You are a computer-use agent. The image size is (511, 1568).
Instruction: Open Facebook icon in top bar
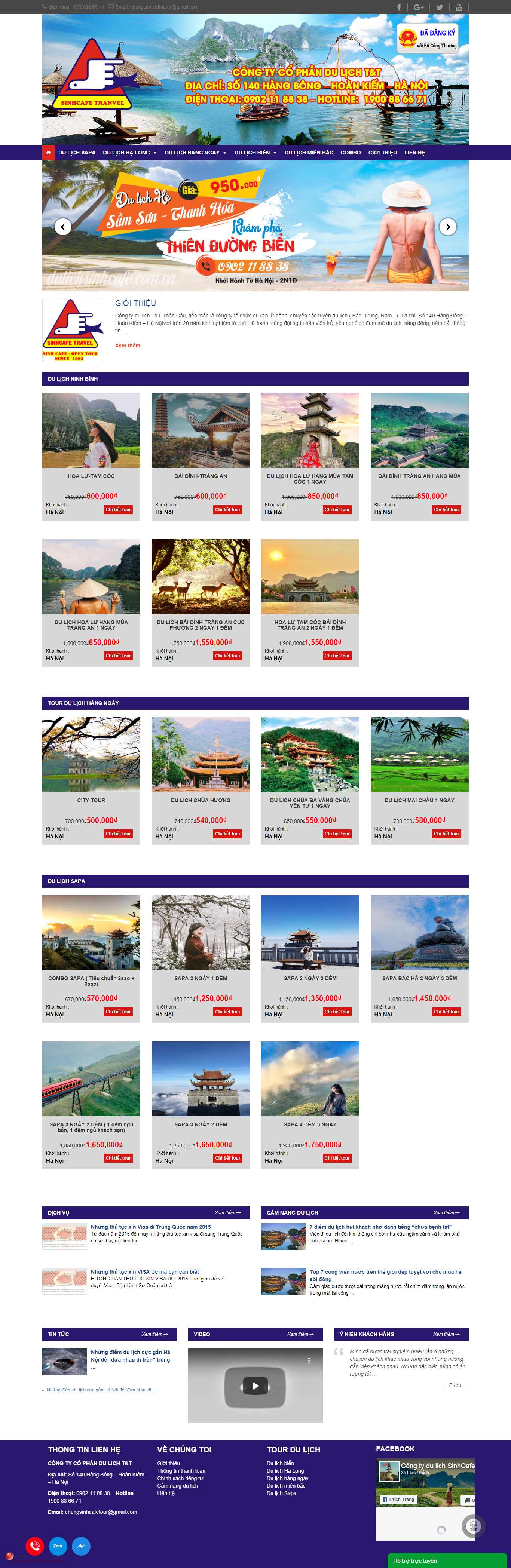[x=399, y=7]
